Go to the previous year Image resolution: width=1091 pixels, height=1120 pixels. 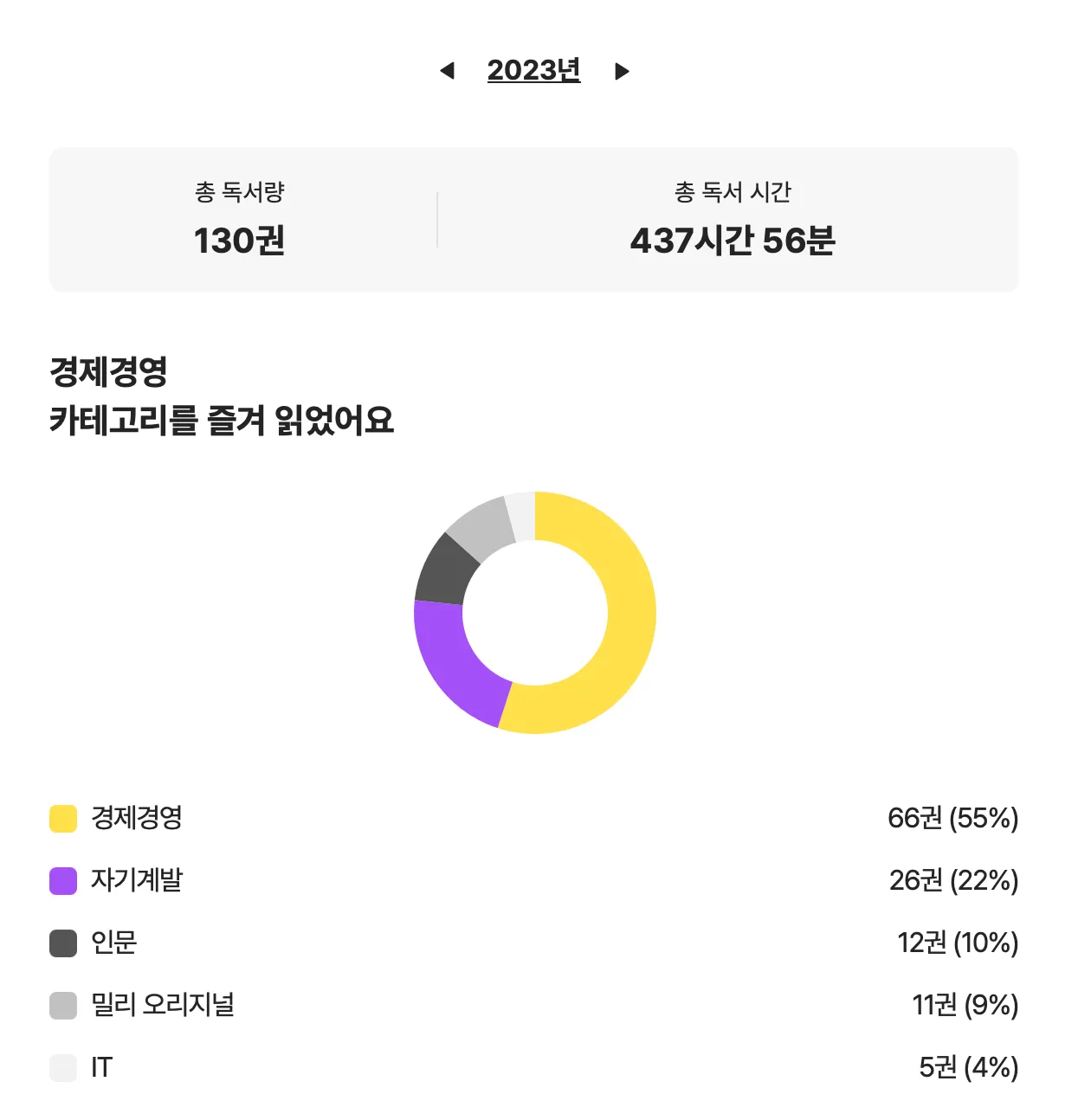point(447,71)
